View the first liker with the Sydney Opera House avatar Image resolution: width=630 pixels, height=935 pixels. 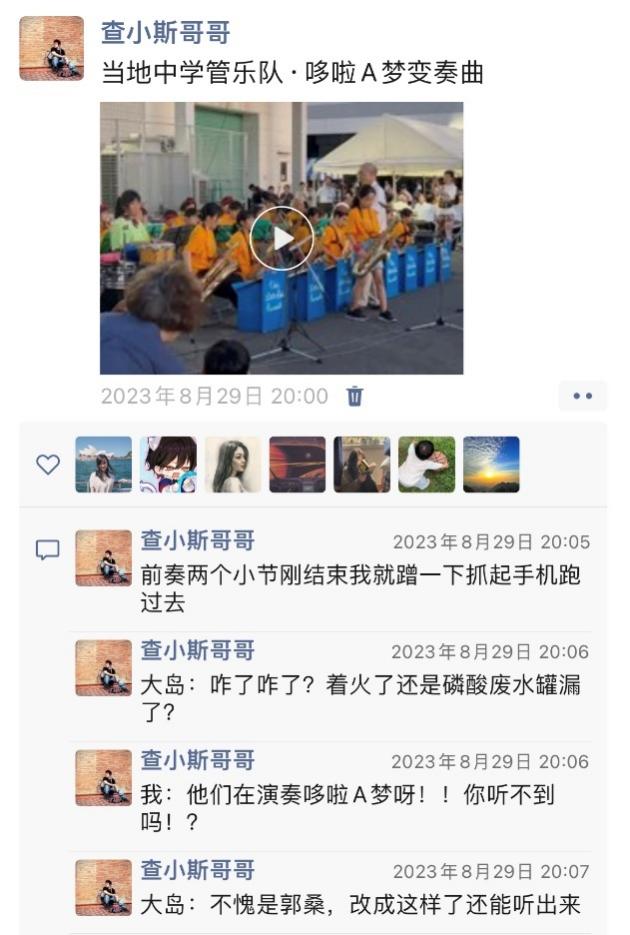coord(103,465)
